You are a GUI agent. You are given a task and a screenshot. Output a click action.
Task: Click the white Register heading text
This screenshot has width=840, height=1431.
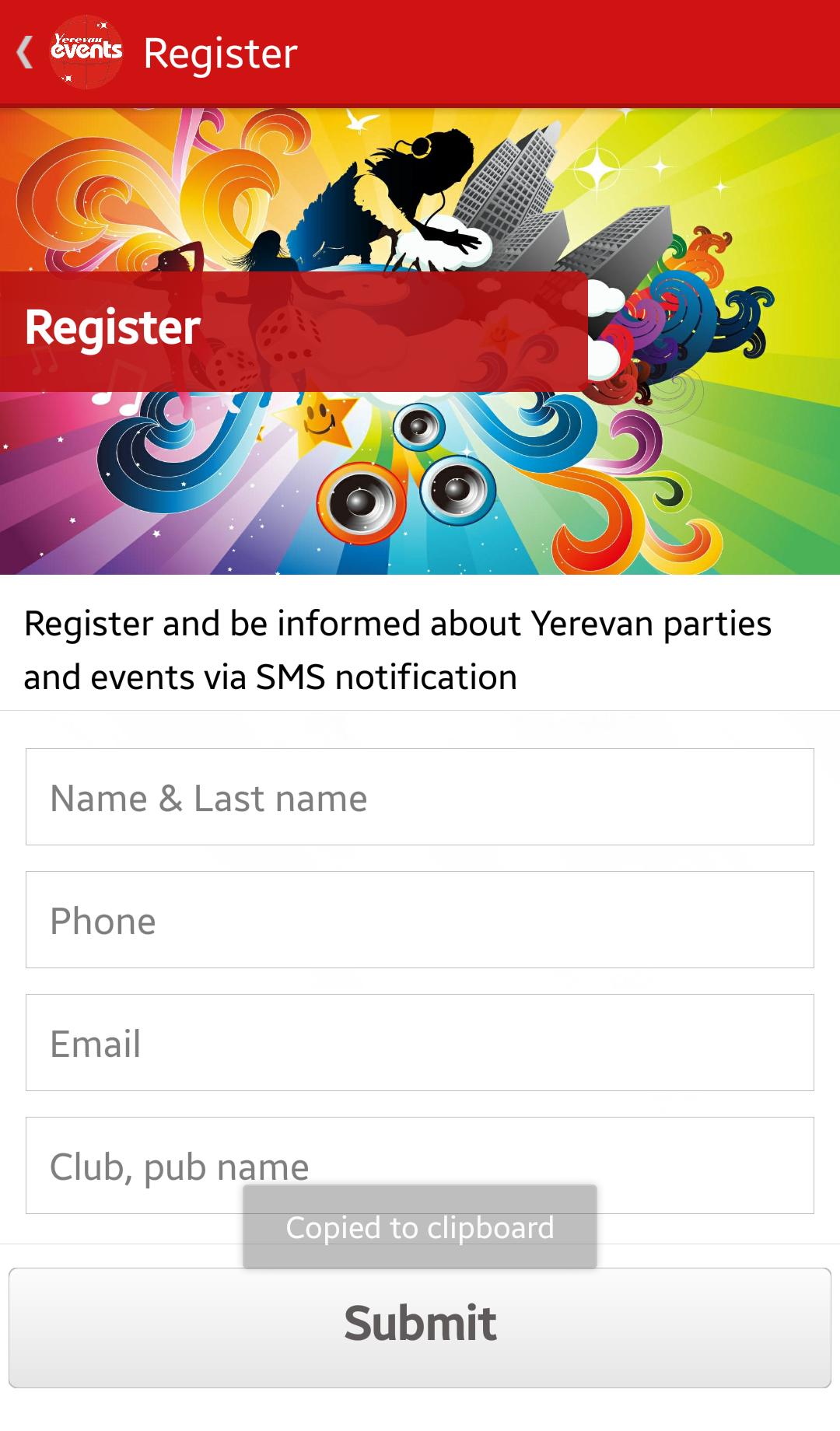click(x=111, y=328)
